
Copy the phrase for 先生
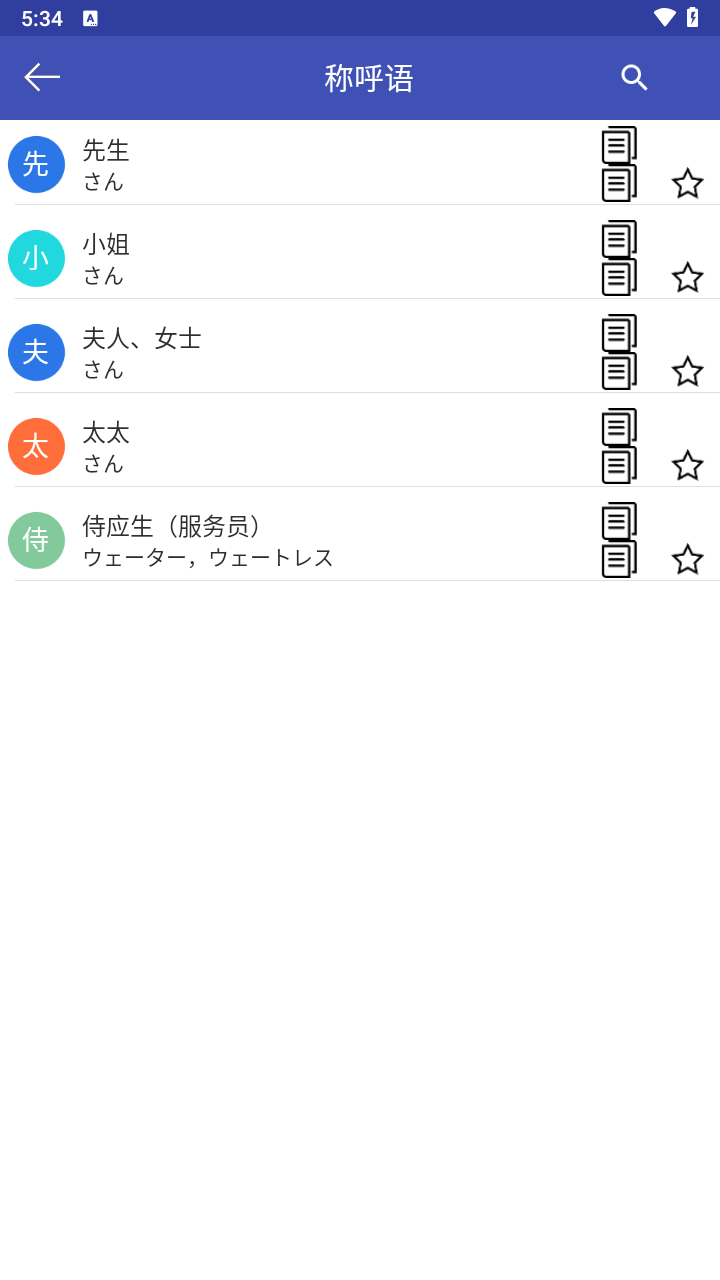617,164
